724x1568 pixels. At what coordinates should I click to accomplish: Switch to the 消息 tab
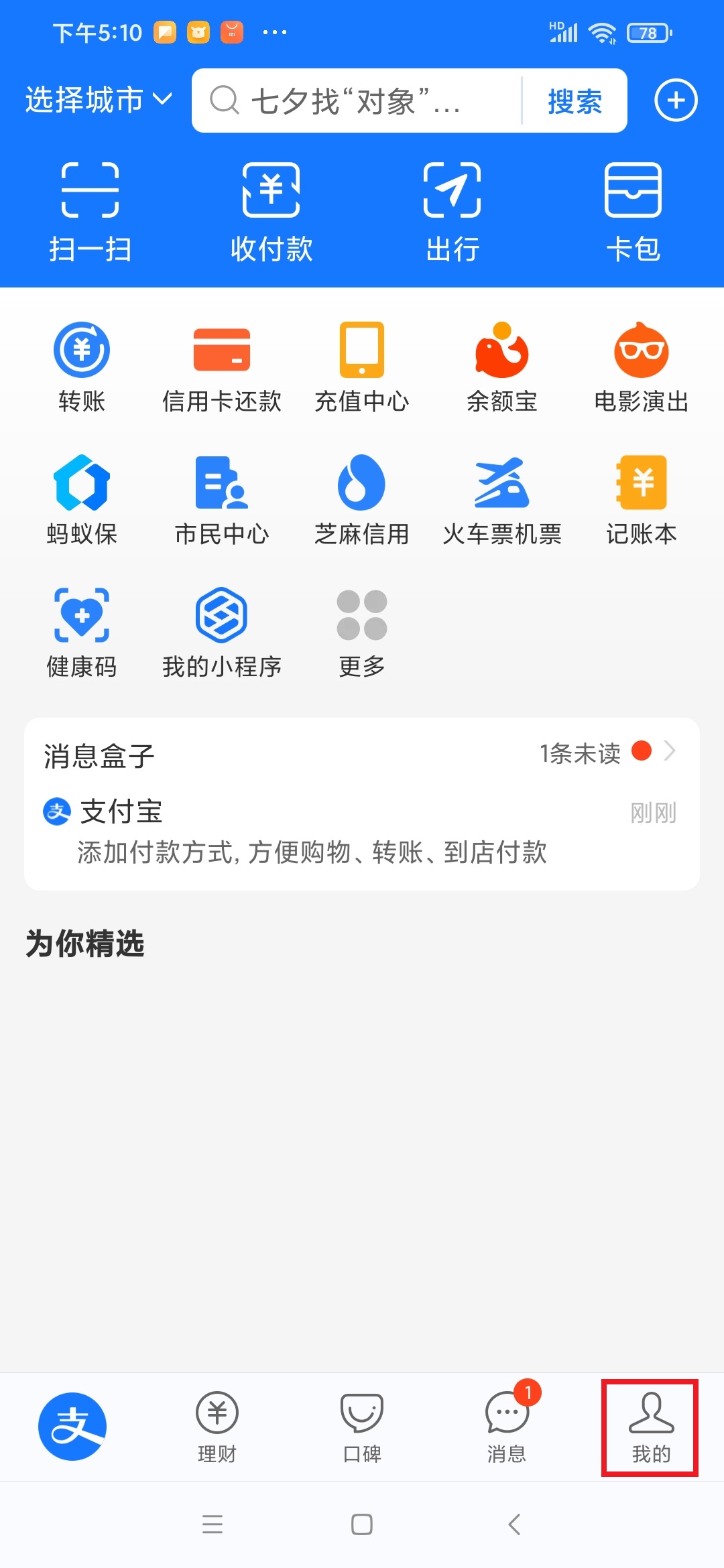point(507,1427)
